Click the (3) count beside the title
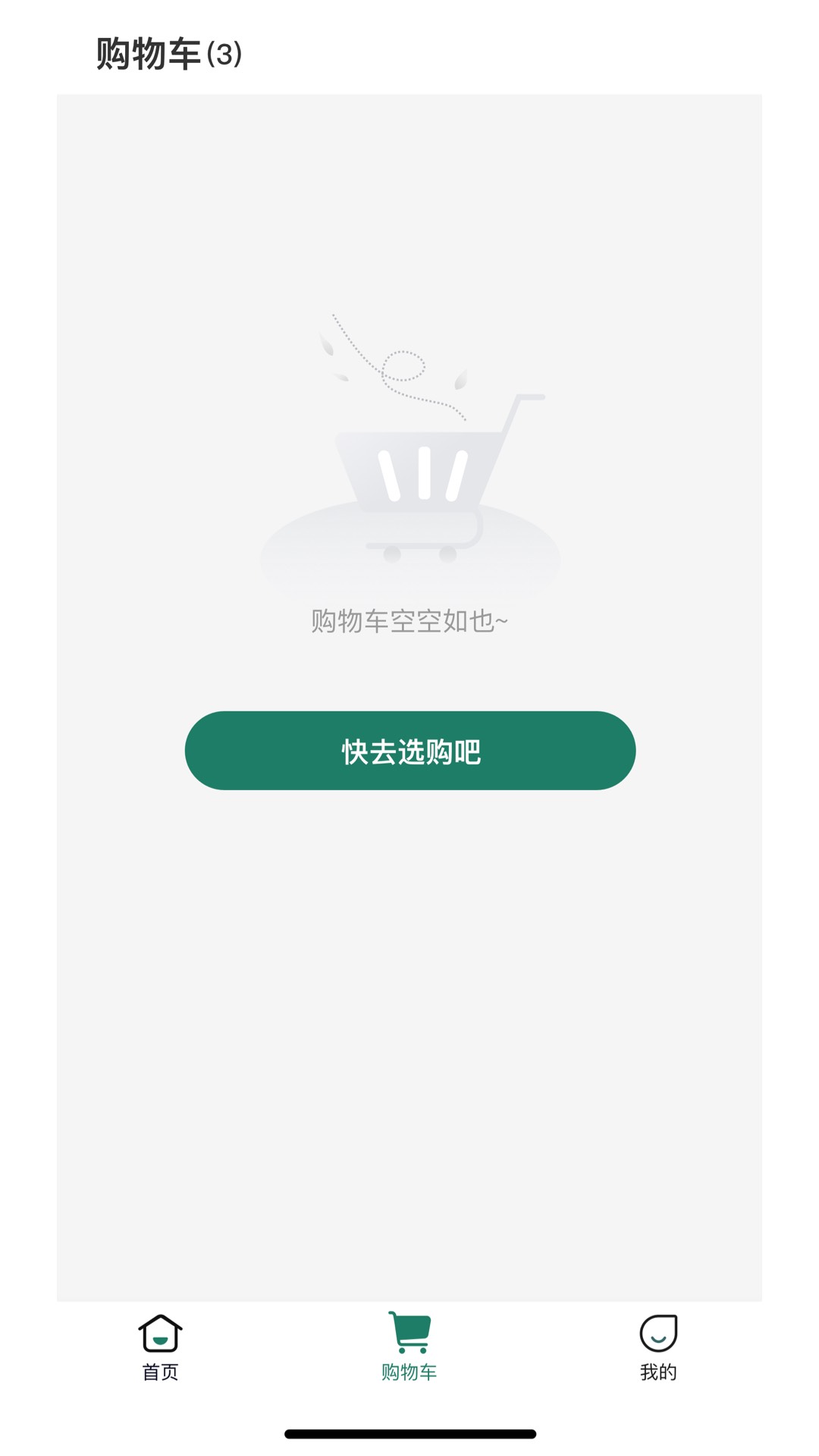819x1456 pixels. 226,53
